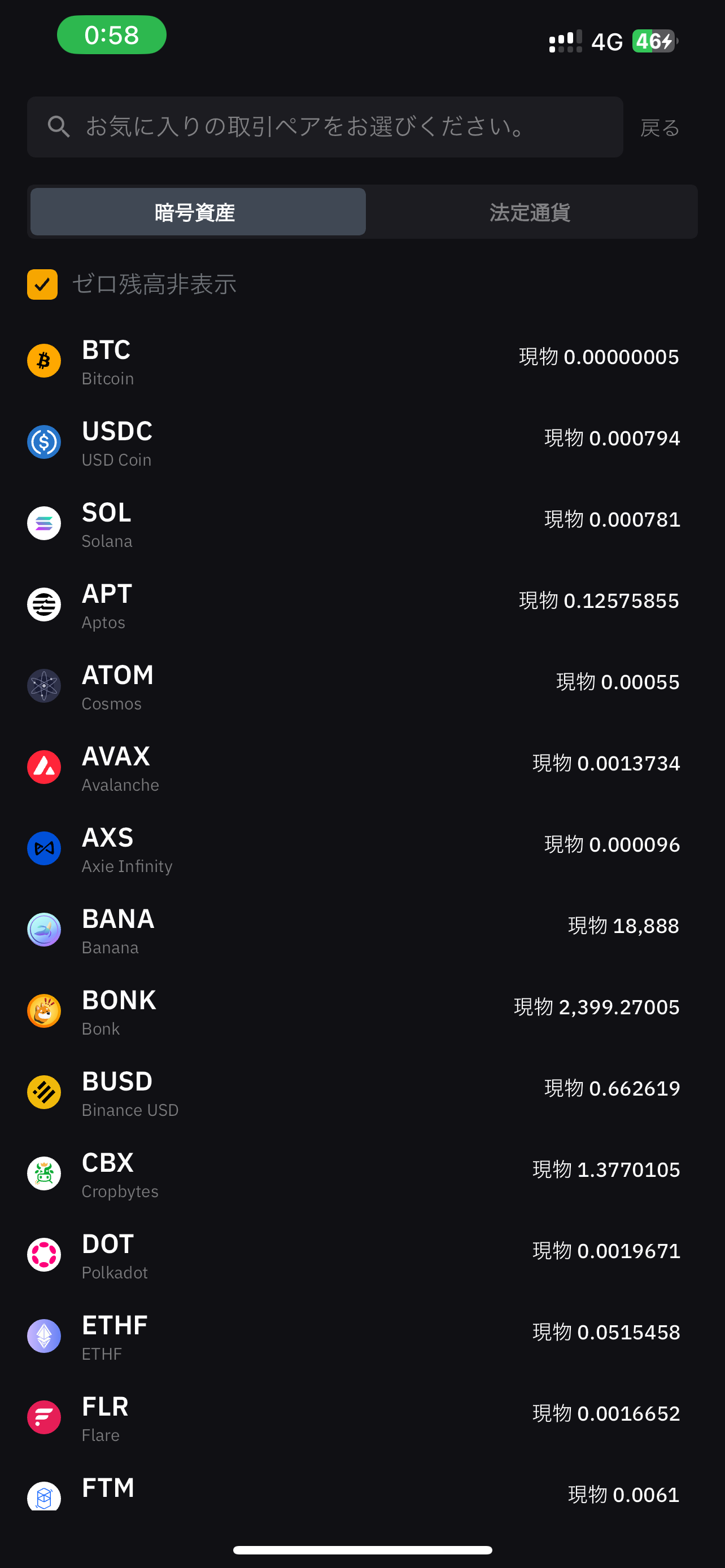Uncheck the ゼロ残高非表示 checkbox

click(x=42, y=284)
